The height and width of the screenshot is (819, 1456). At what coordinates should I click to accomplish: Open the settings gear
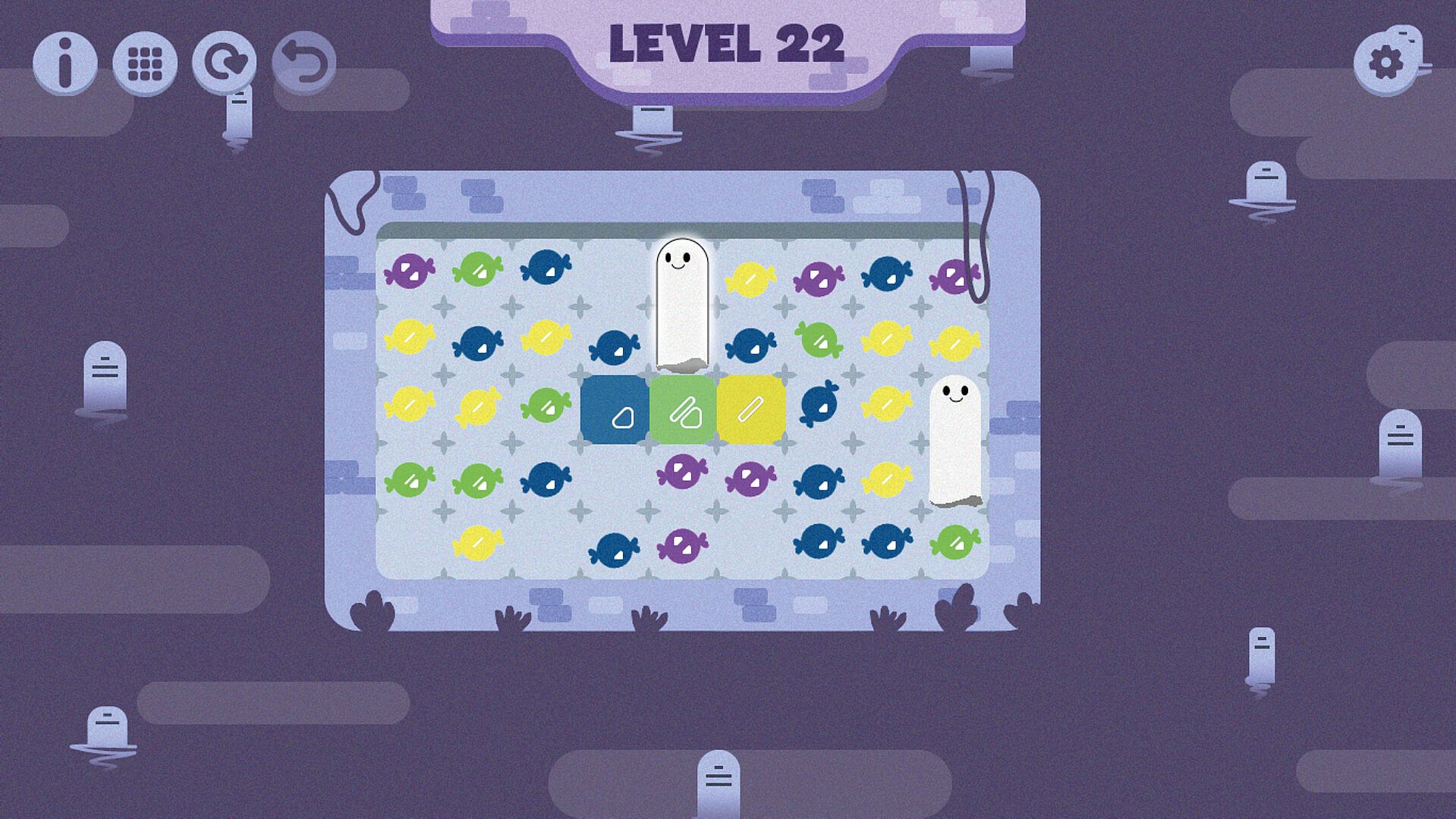(1386, 62)
